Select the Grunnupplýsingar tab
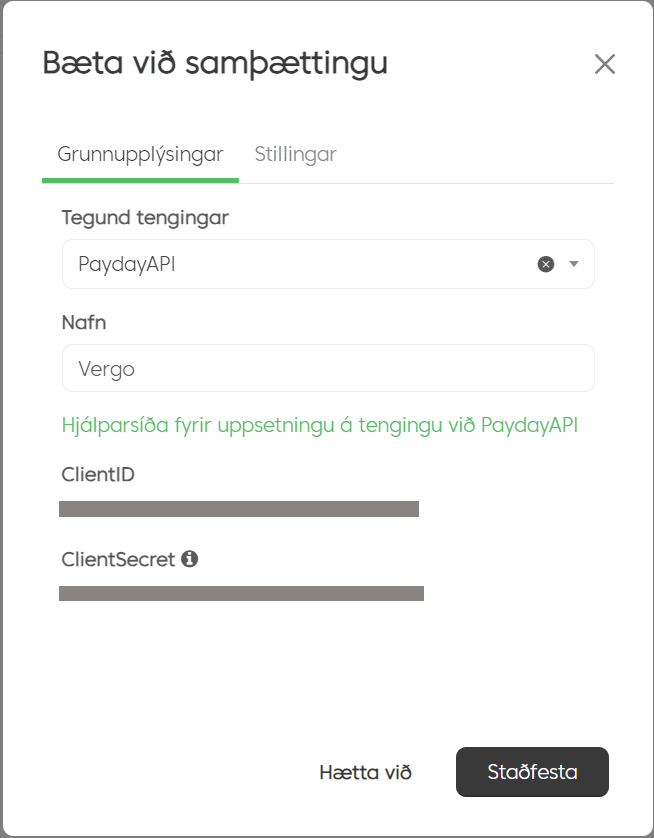Image resolution: width=654 pixels, height=838 pixels. (x=140, y=154)
